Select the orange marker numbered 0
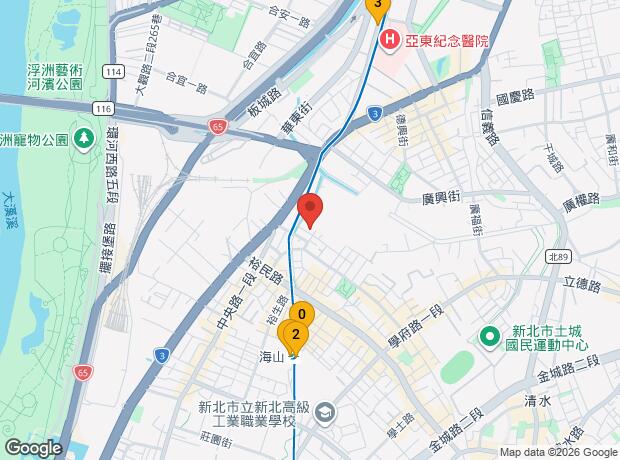This screenshot has height=460, width=620. [302, 314]
